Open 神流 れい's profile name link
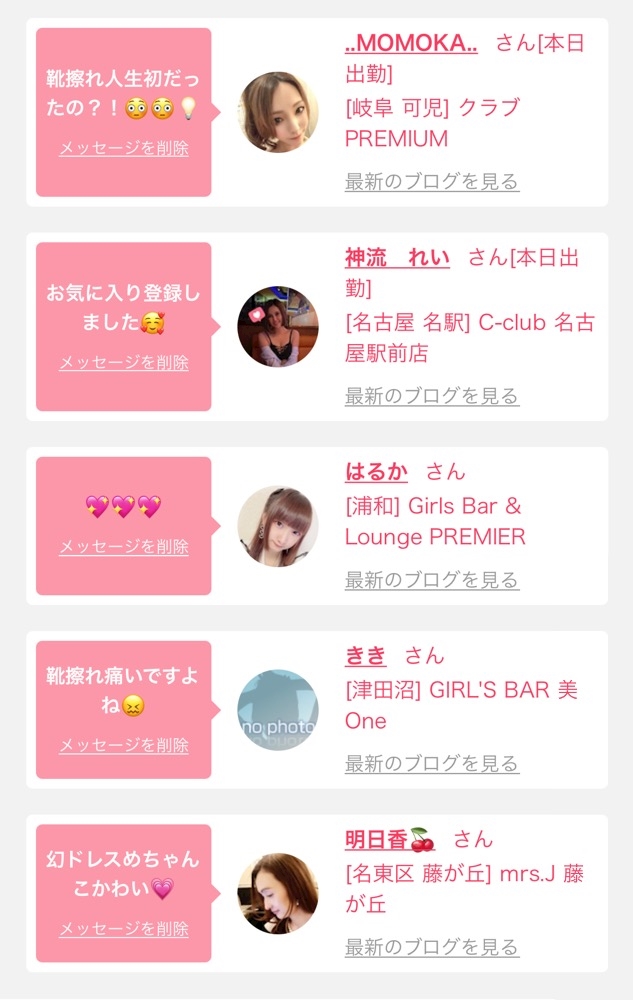Screen dimensions: 633x1000 click(x=397, y=257)
